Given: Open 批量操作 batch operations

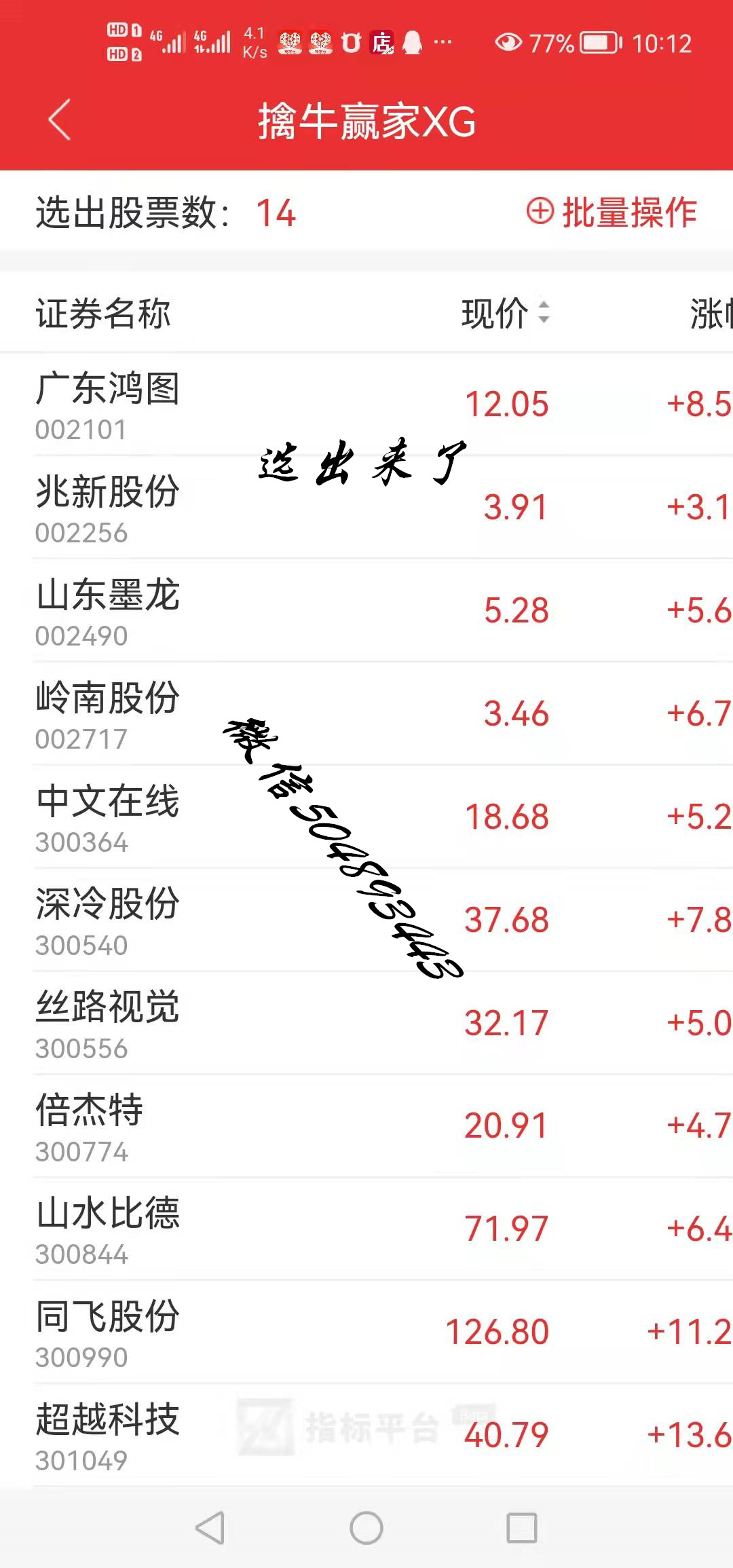Looking at the screenshot, I should [x=612, y=212].
